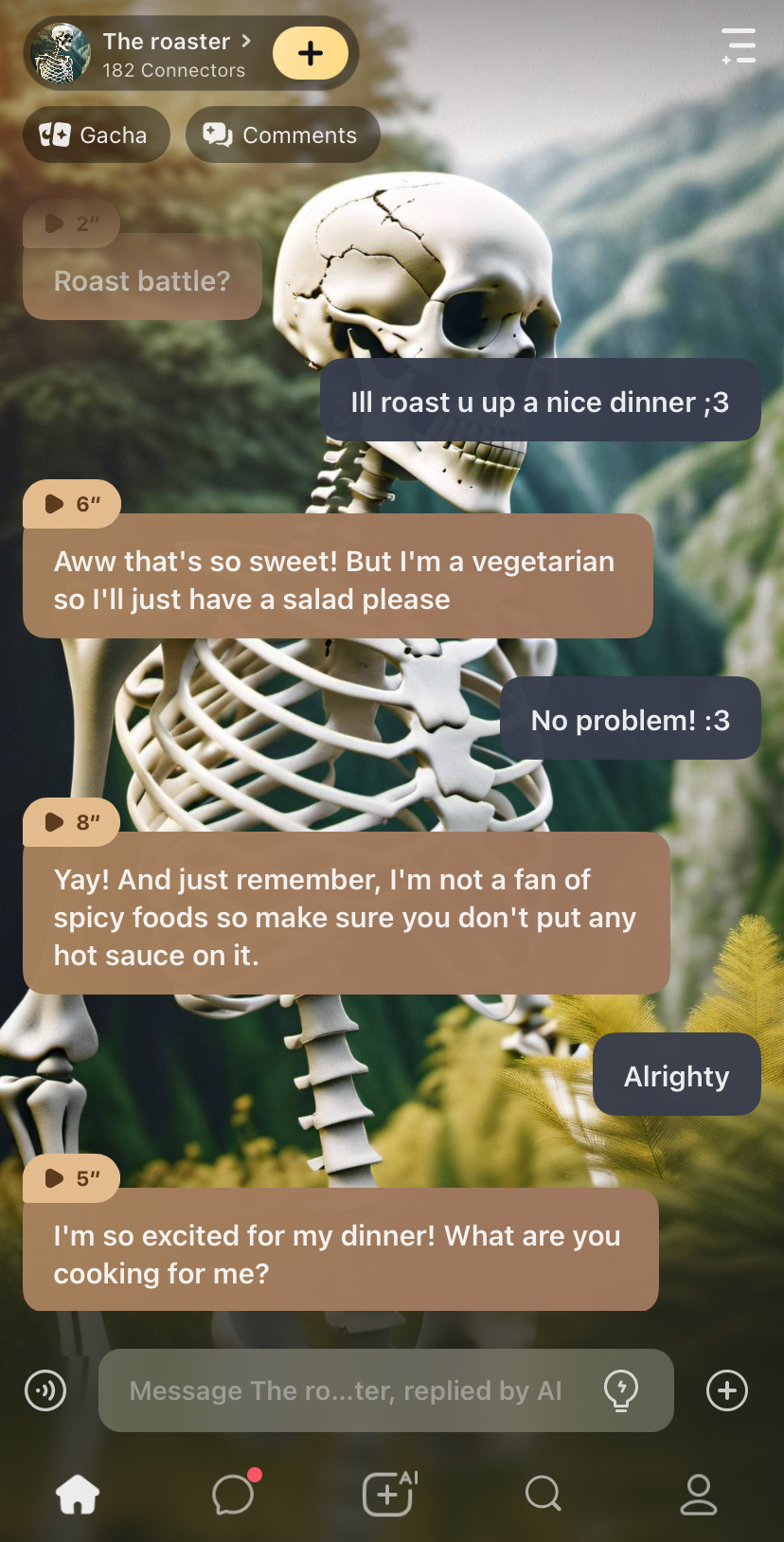
Task: Open the AI create tab
Action: coord(389,1495)
